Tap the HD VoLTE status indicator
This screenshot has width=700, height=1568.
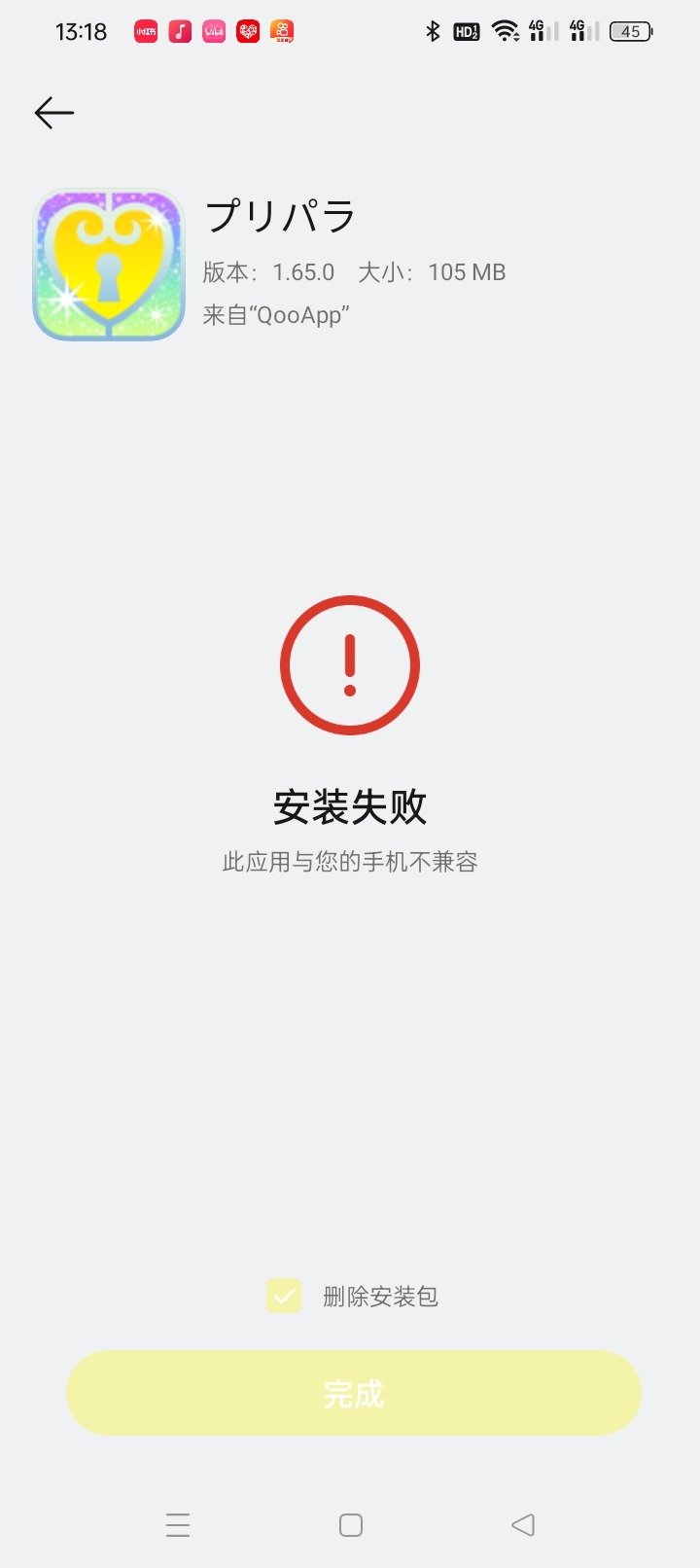(x=468, y=31)
